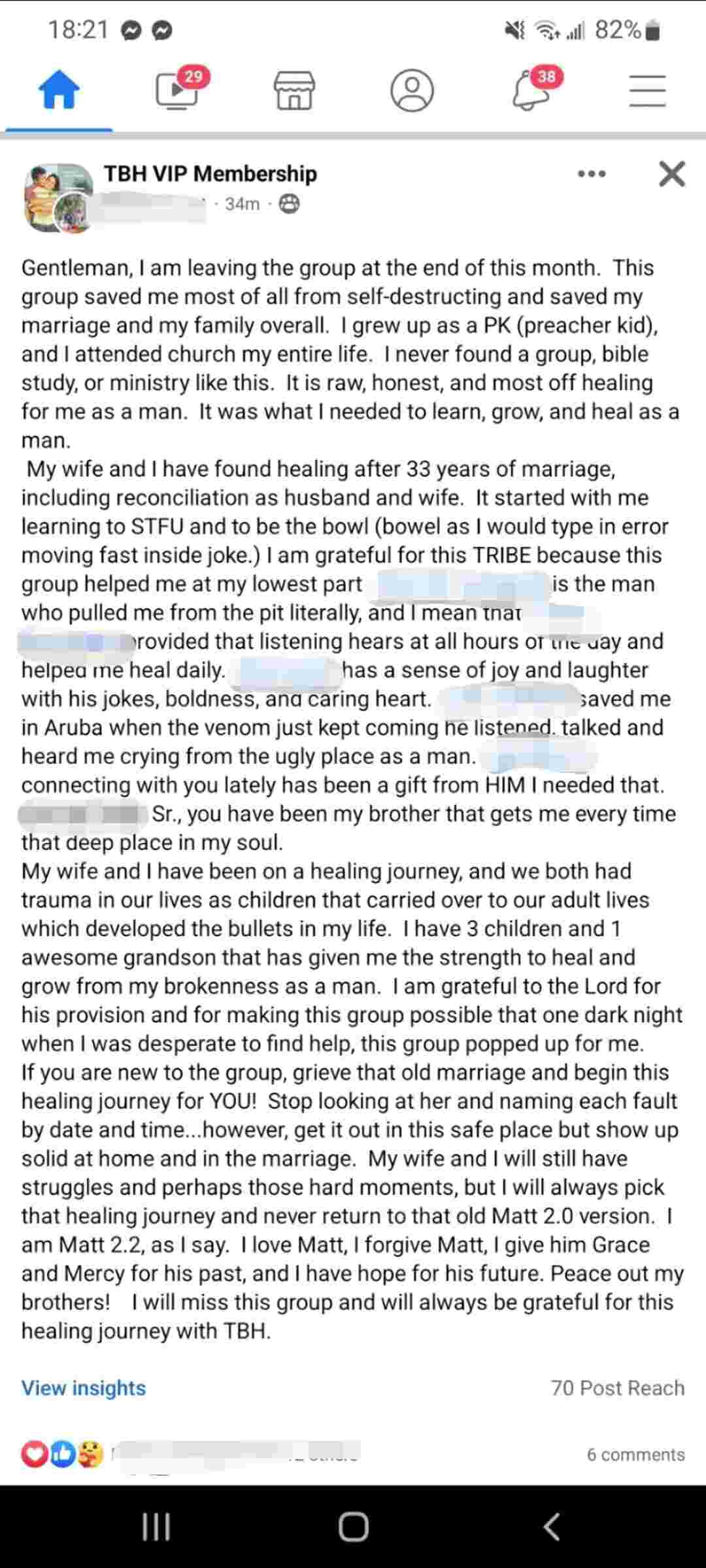
Task: Tap View insights link
Action: tap(84, 1388)
